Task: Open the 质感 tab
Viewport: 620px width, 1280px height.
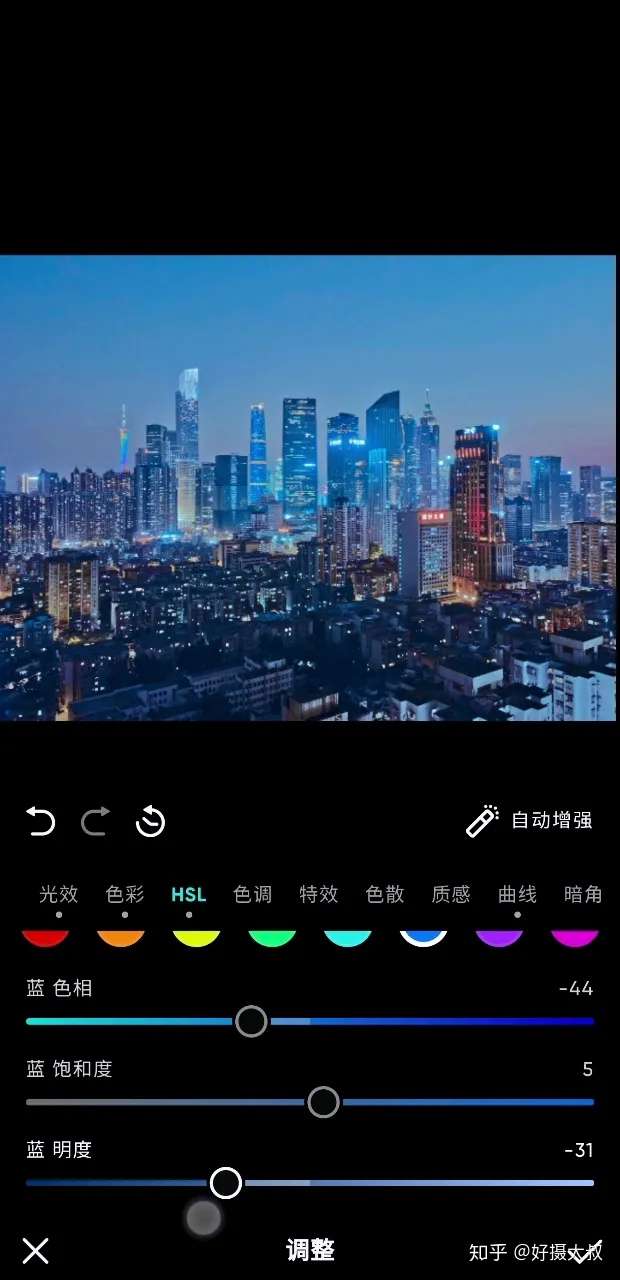Action: (450, 894)
